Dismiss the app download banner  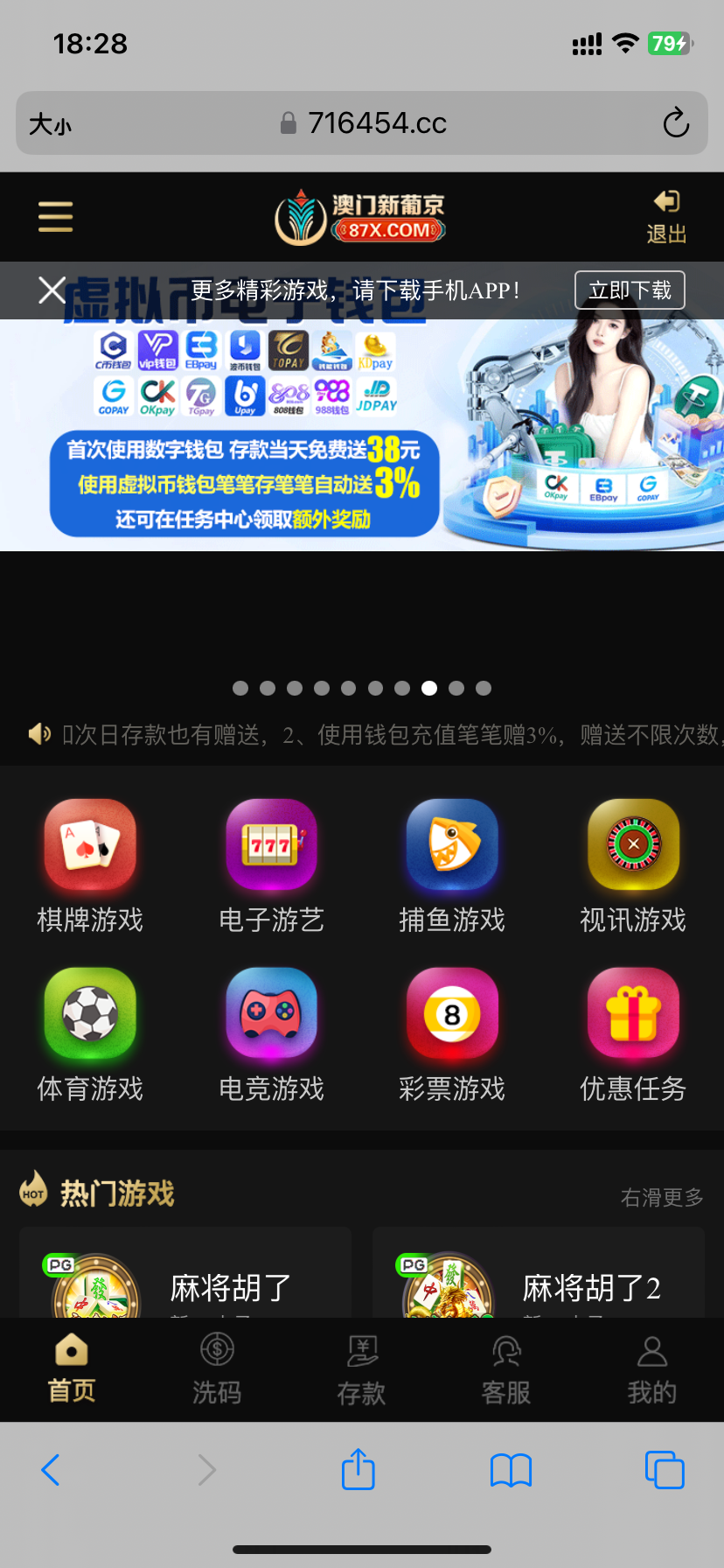pyautogui.click(x=52, y=290)
